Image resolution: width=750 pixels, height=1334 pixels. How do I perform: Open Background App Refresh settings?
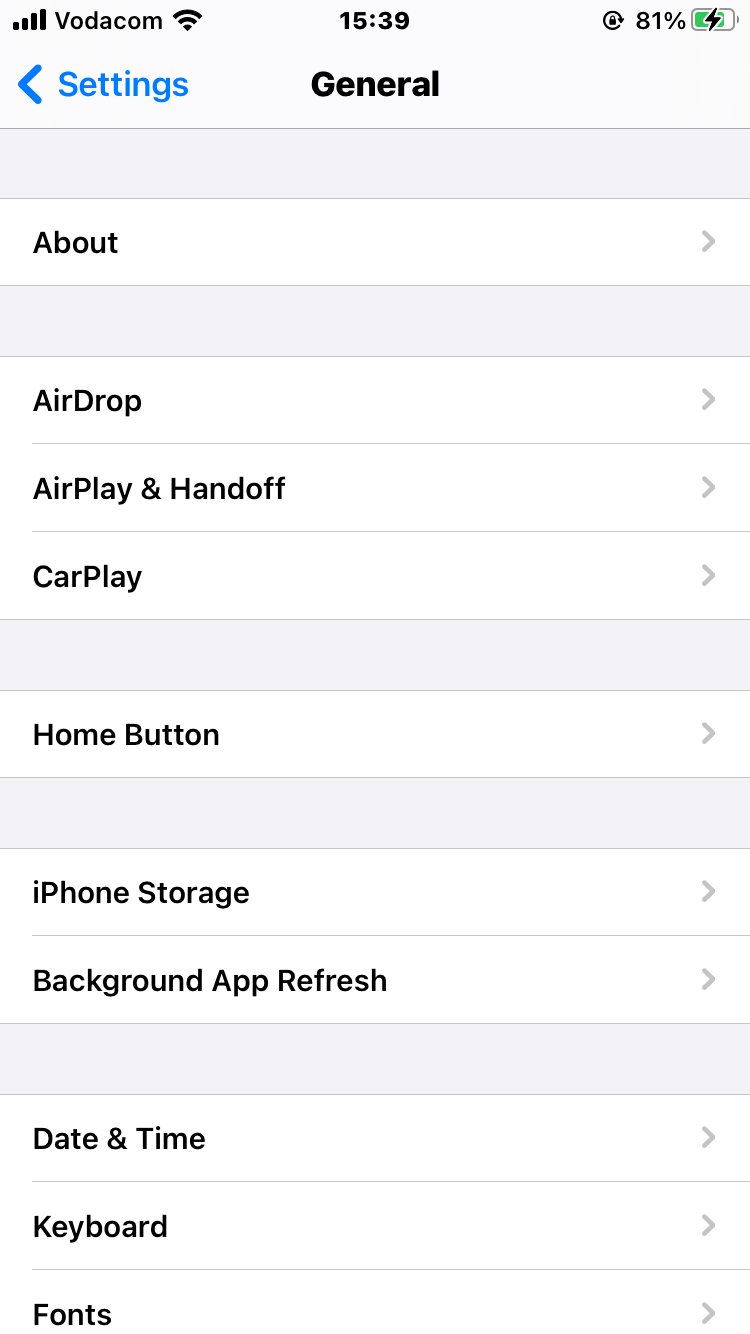[375, 980]
